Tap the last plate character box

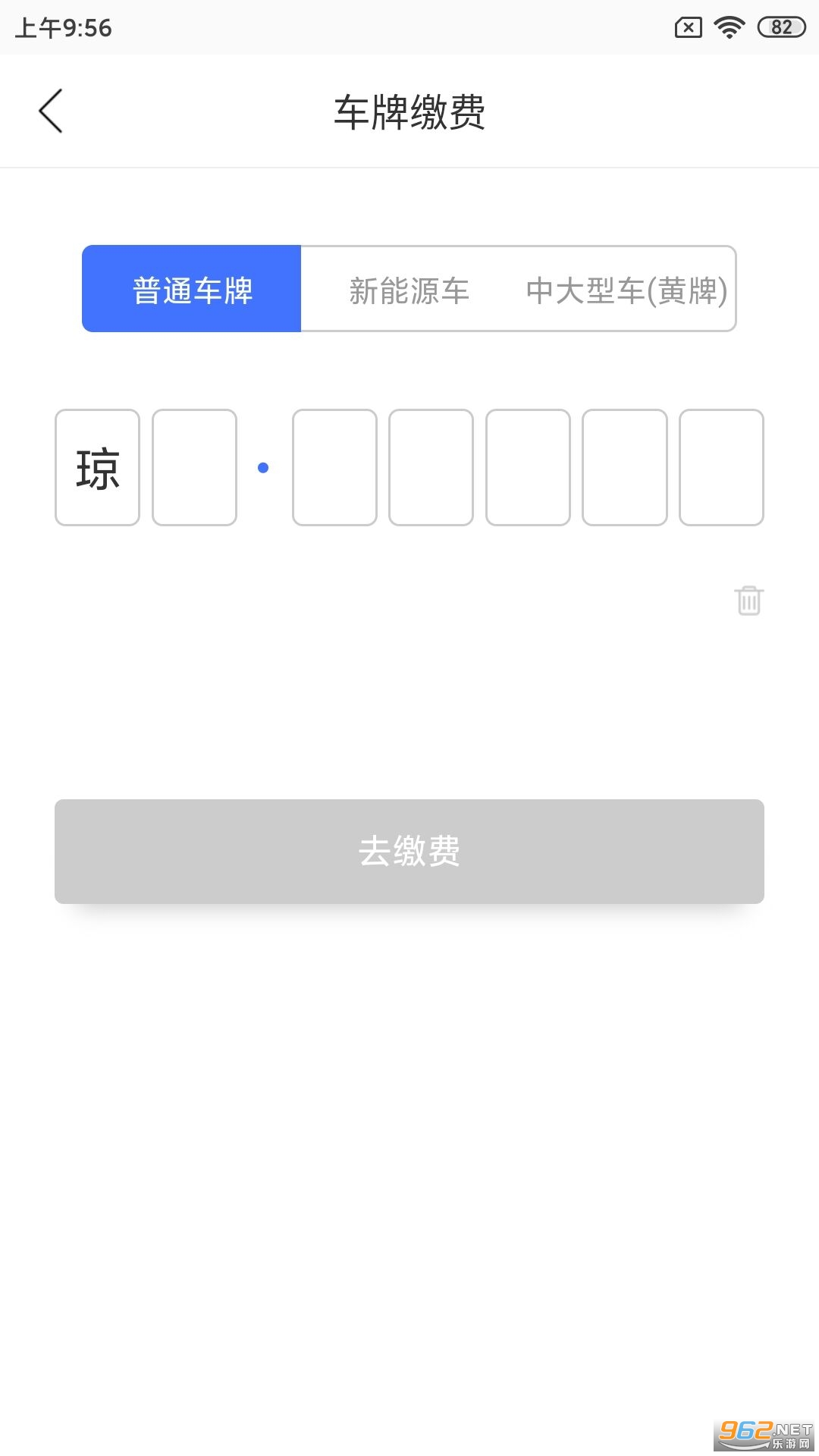coord(721,468)
